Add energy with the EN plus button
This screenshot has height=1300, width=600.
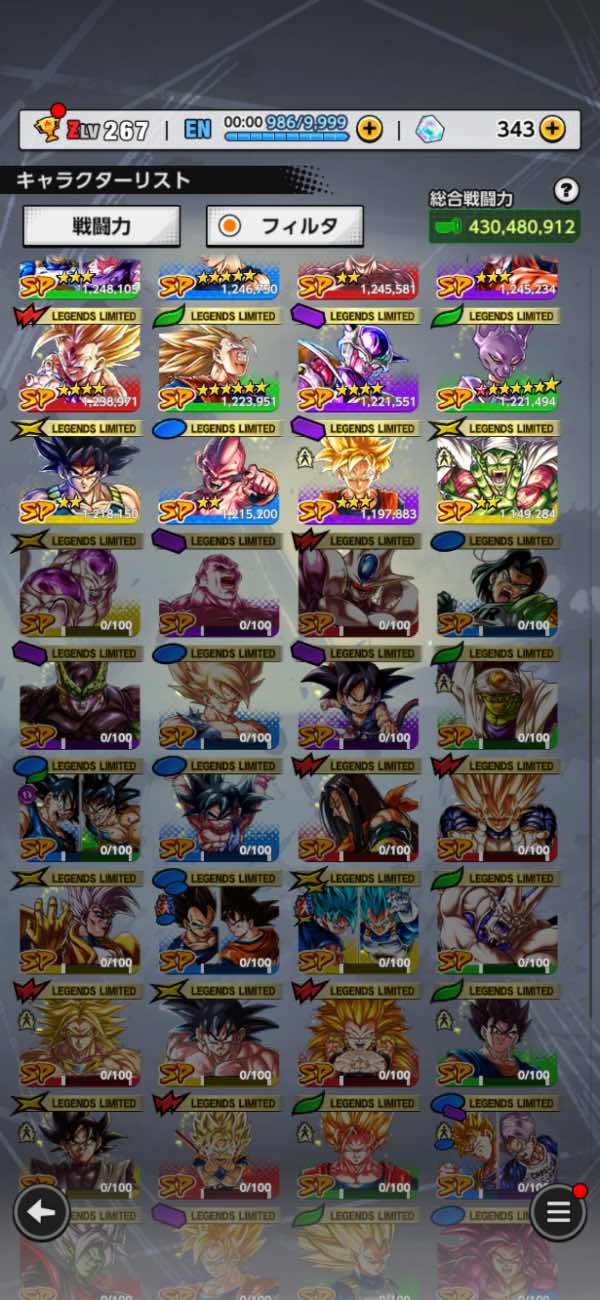[369, 129]
